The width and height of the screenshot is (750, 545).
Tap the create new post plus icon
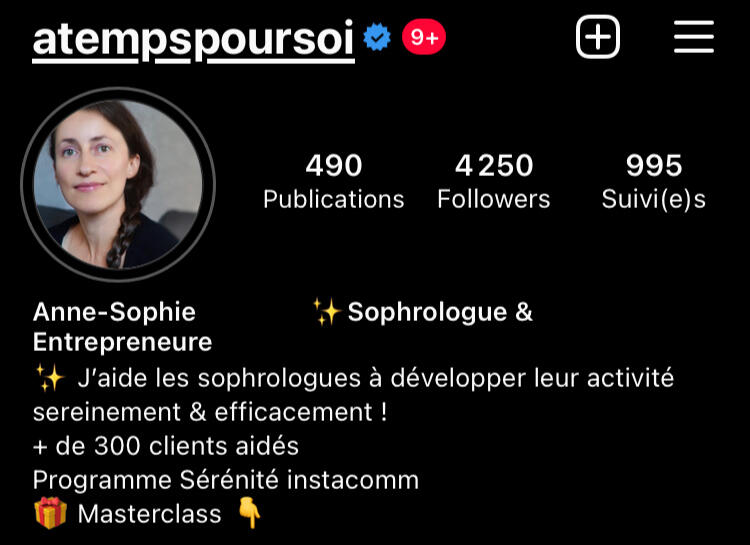click(x=598, y=38)
